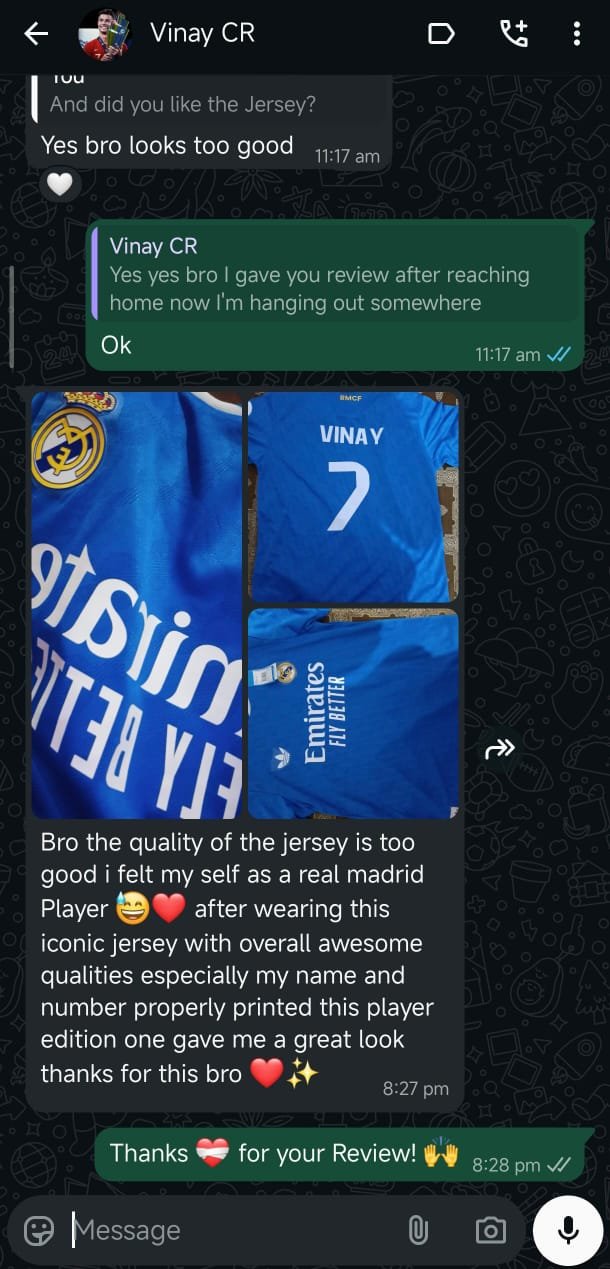Viewport: 610px width, 1269px height.
Task: Open the Emirates Fly Better jersey photo
Action: [x=352, y=713]
